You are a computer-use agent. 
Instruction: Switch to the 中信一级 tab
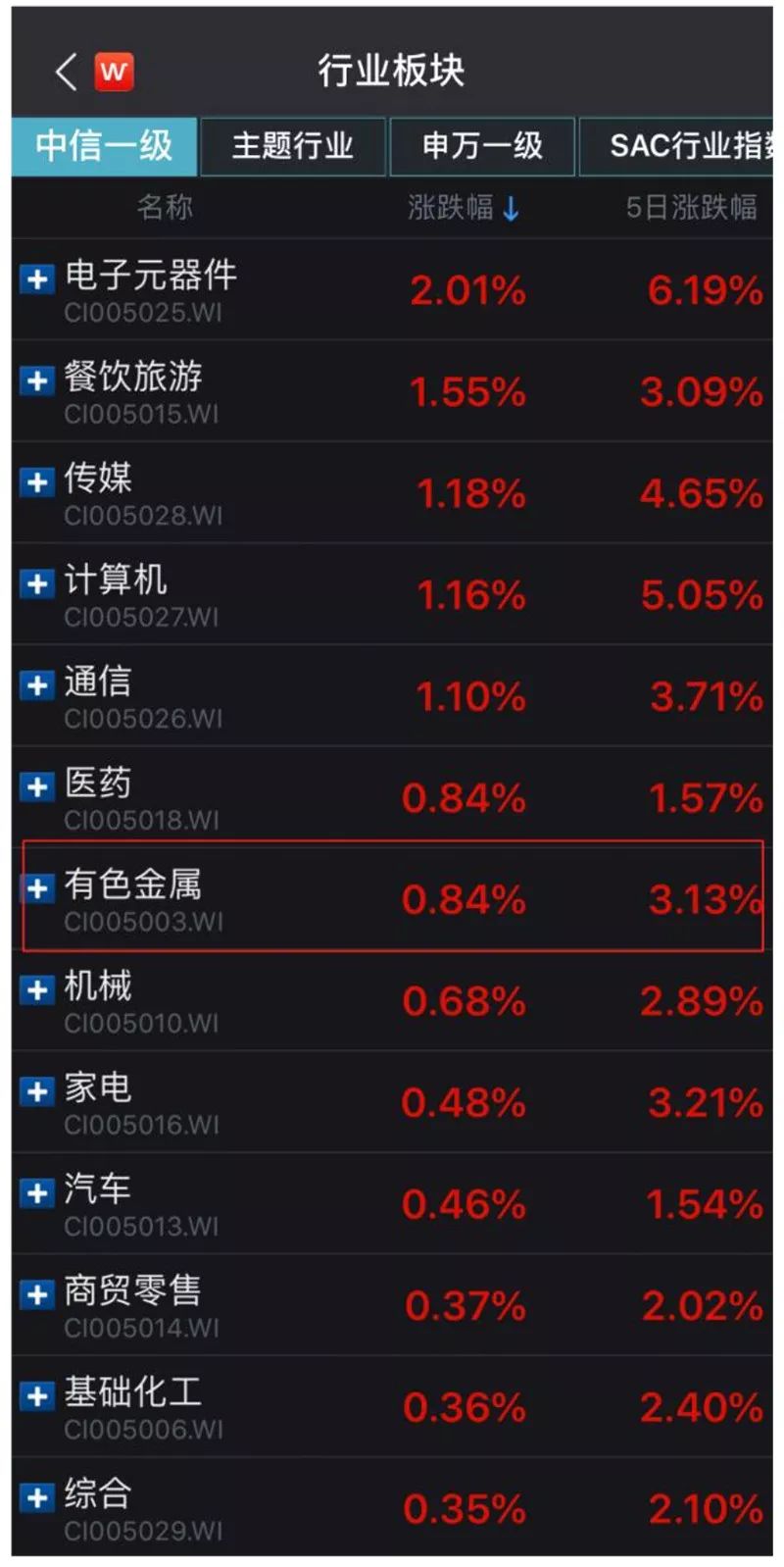[105, 146]
